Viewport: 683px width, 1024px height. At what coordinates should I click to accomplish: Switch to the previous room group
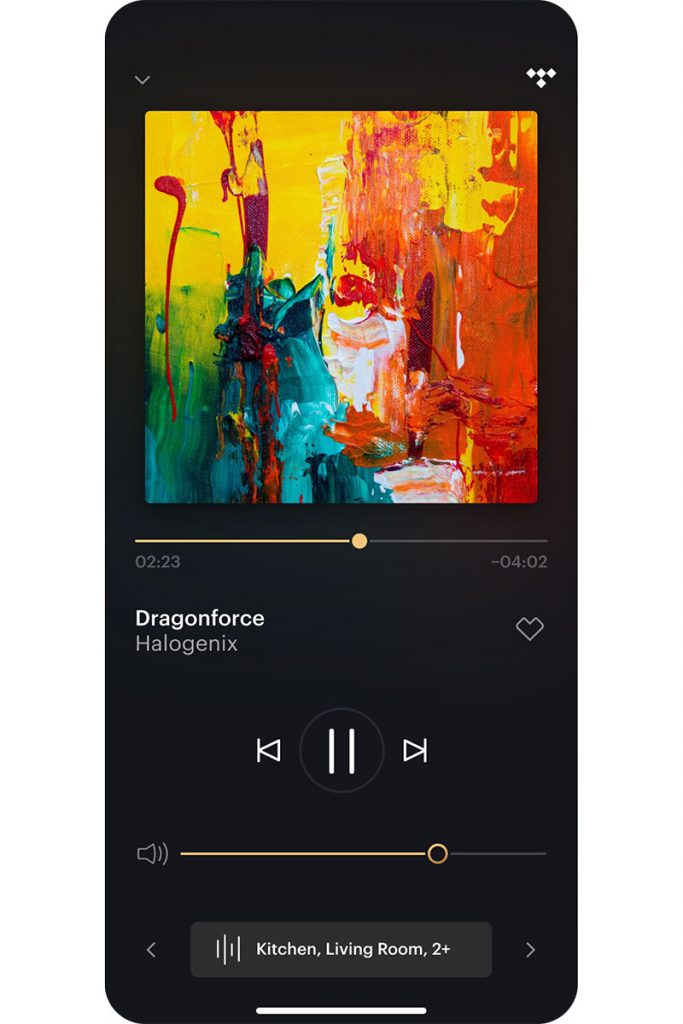(151, 950)
